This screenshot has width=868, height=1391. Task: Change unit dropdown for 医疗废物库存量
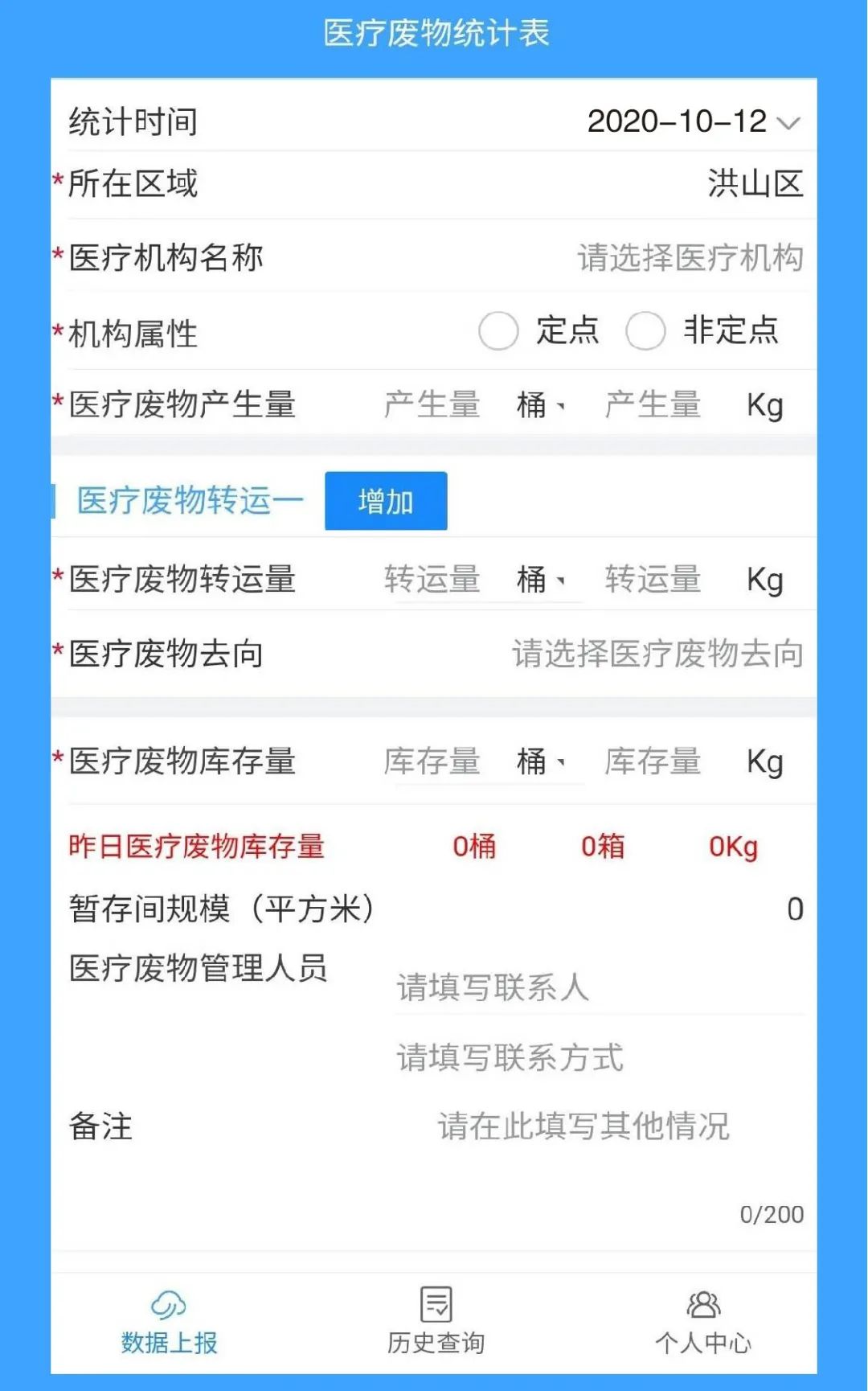tap(541, 761)
